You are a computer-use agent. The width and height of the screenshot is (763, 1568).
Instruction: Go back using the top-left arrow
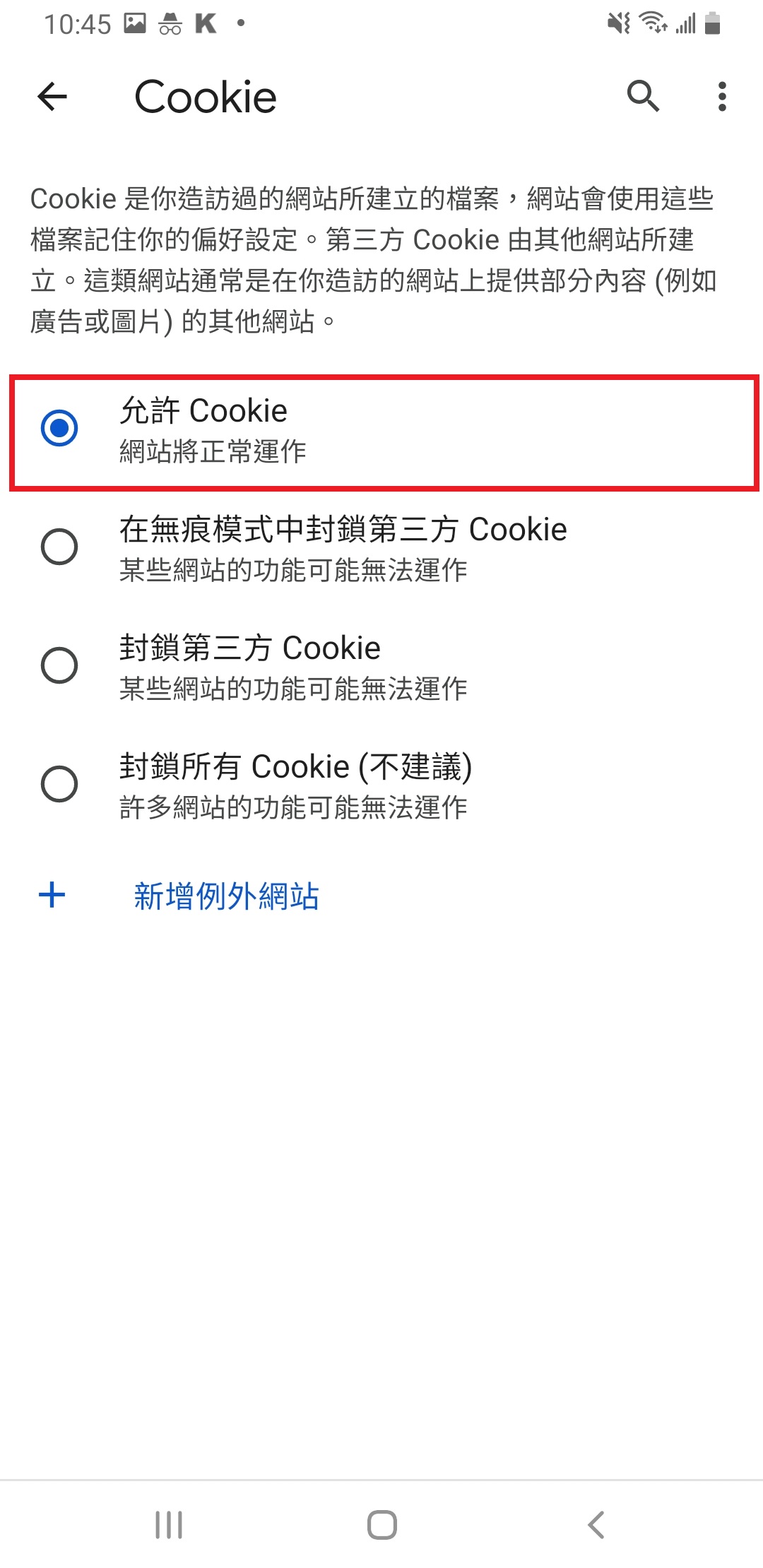52,97
